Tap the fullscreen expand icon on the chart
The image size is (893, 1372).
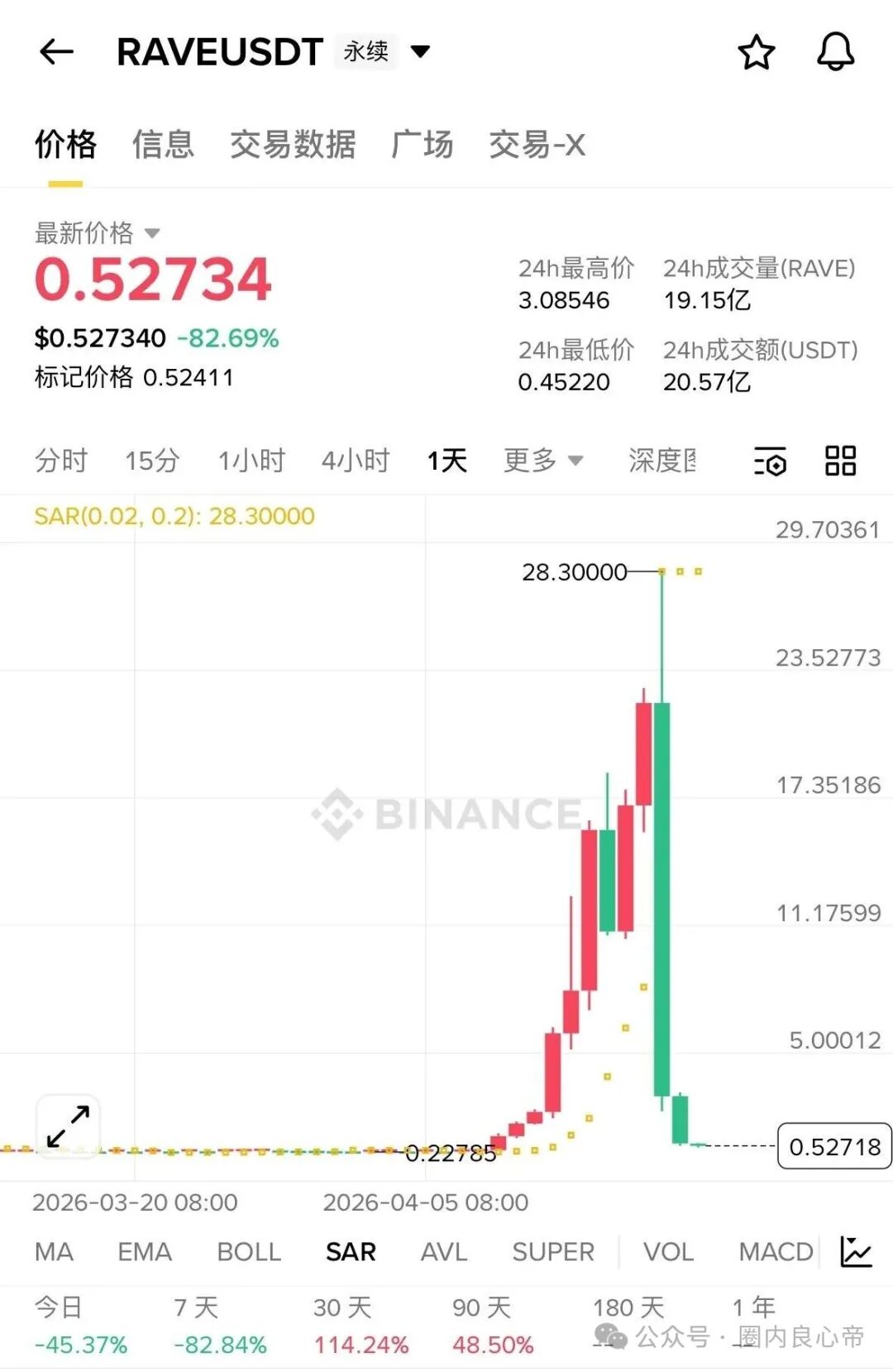click(69, 1125)
